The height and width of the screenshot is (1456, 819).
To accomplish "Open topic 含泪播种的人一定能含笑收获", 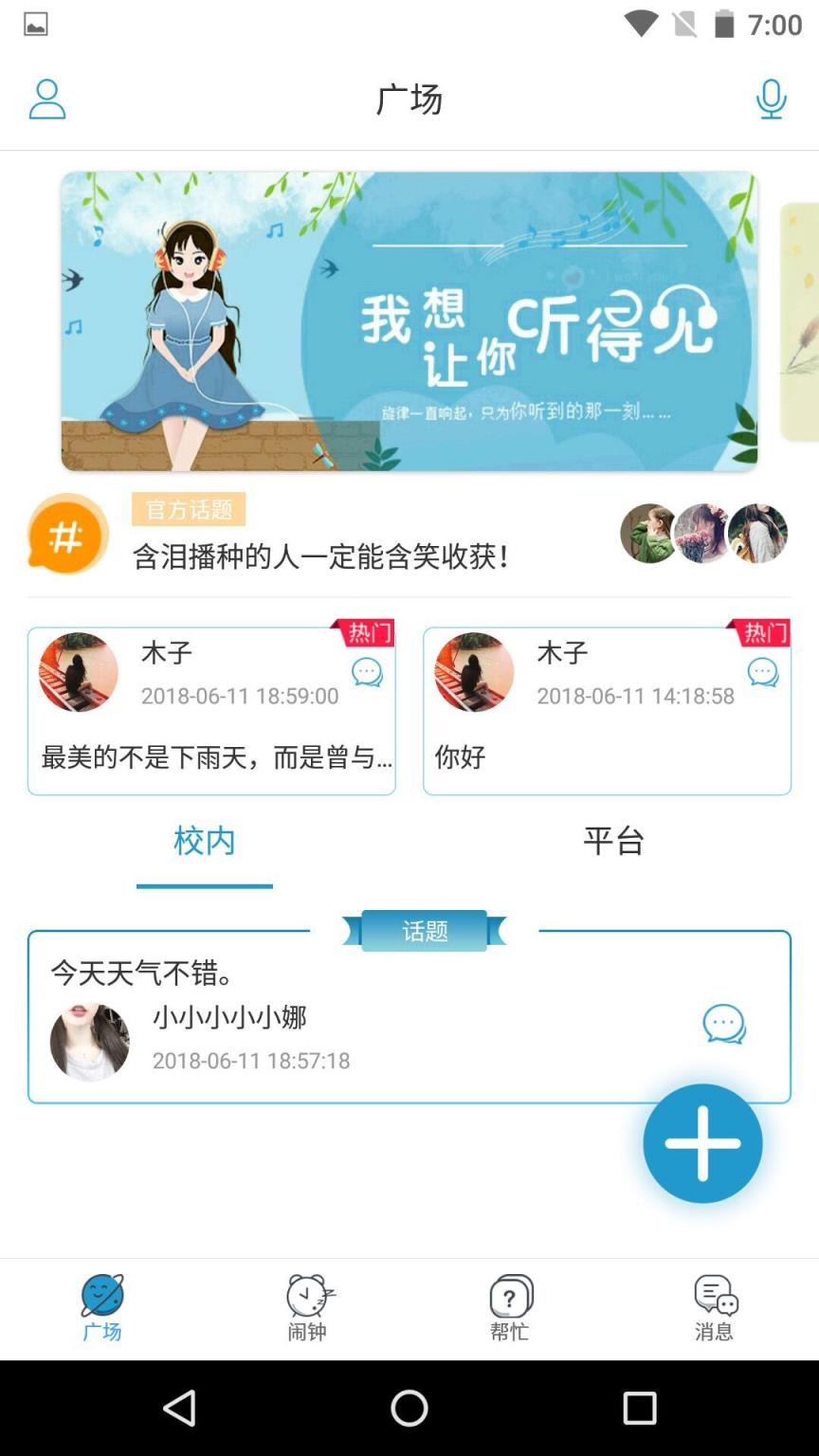I will (x=320, y=558).
